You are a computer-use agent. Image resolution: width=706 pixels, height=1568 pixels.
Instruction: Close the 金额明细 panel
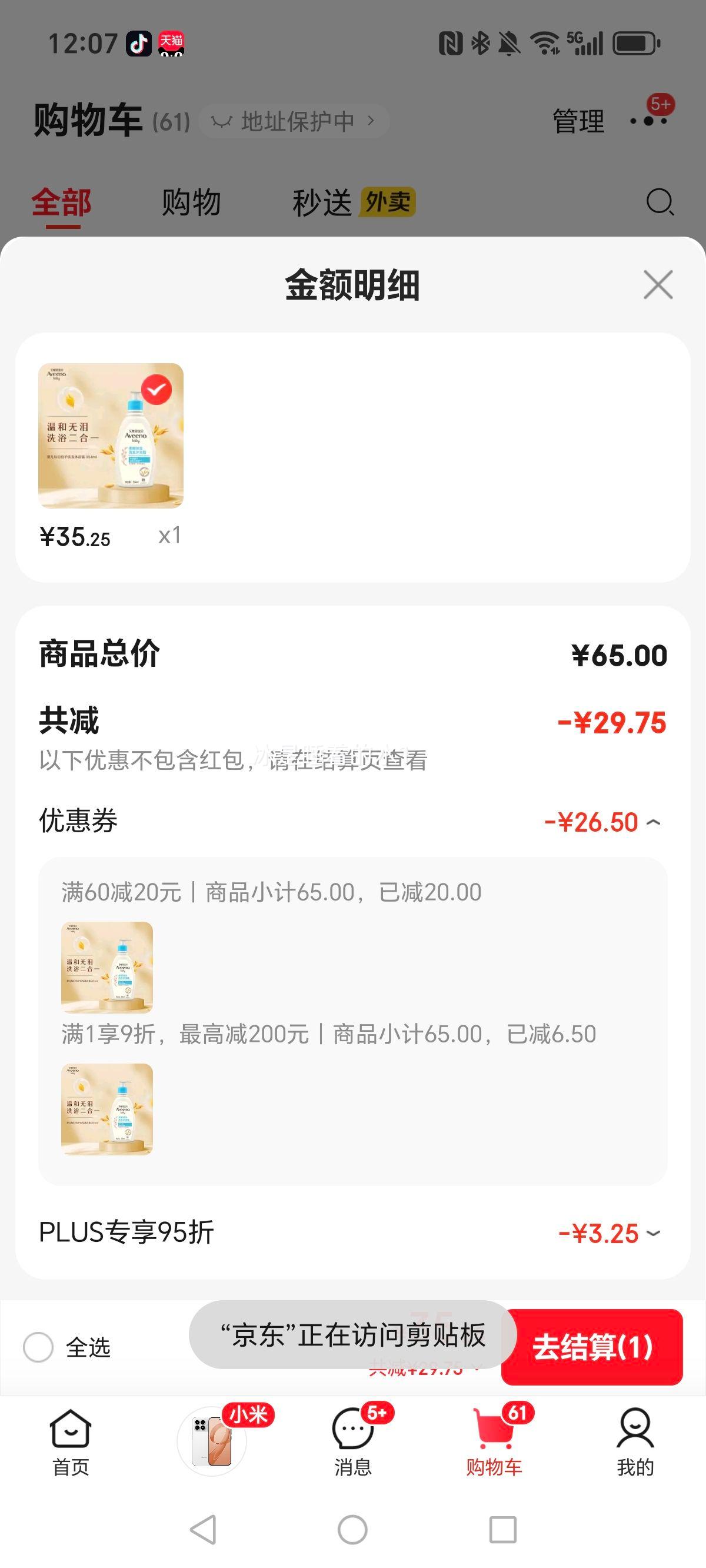pos(658,285)
